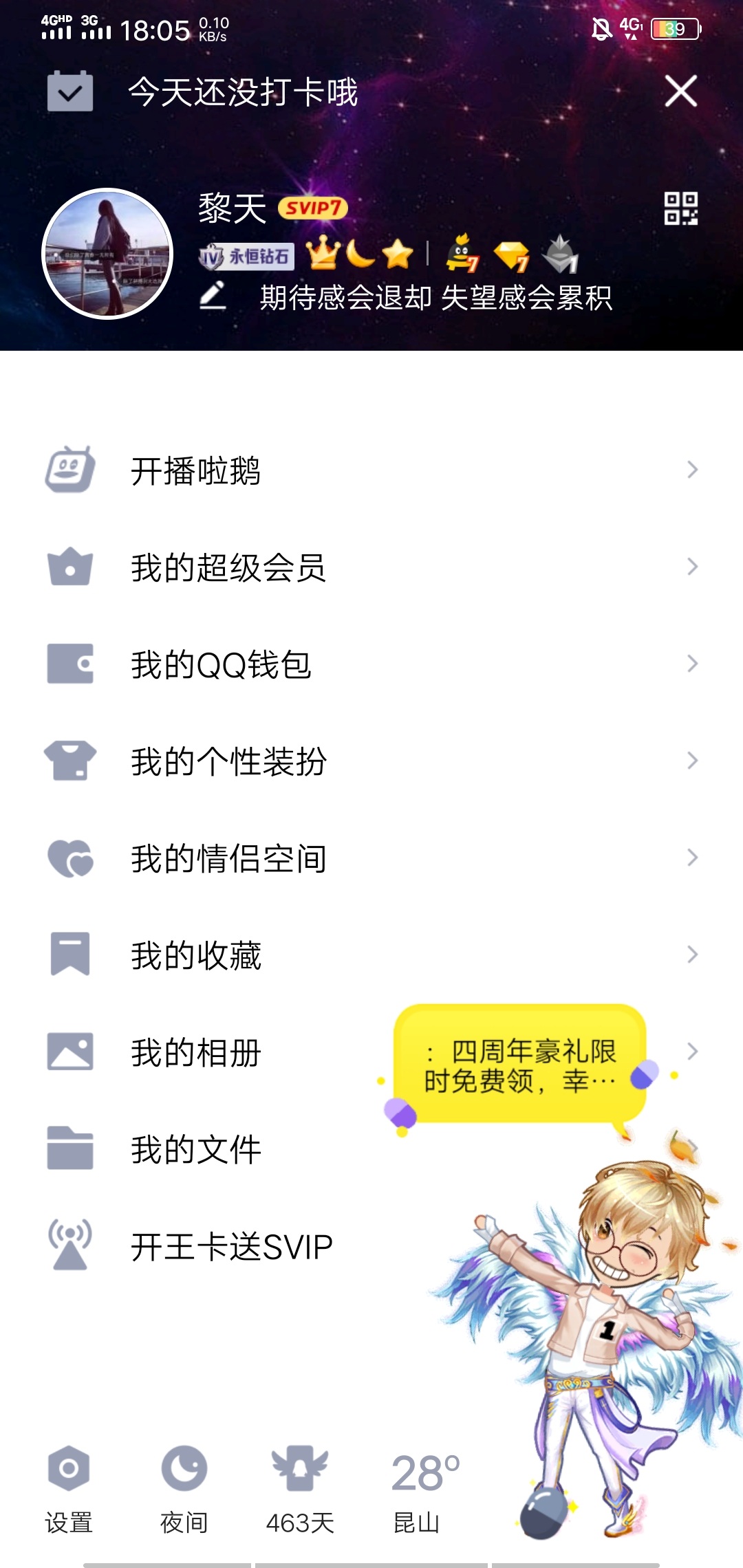The image size is (743, 1568).
Task: View 我的收藏
Action: pyautogui.click(x=195, y=956)
